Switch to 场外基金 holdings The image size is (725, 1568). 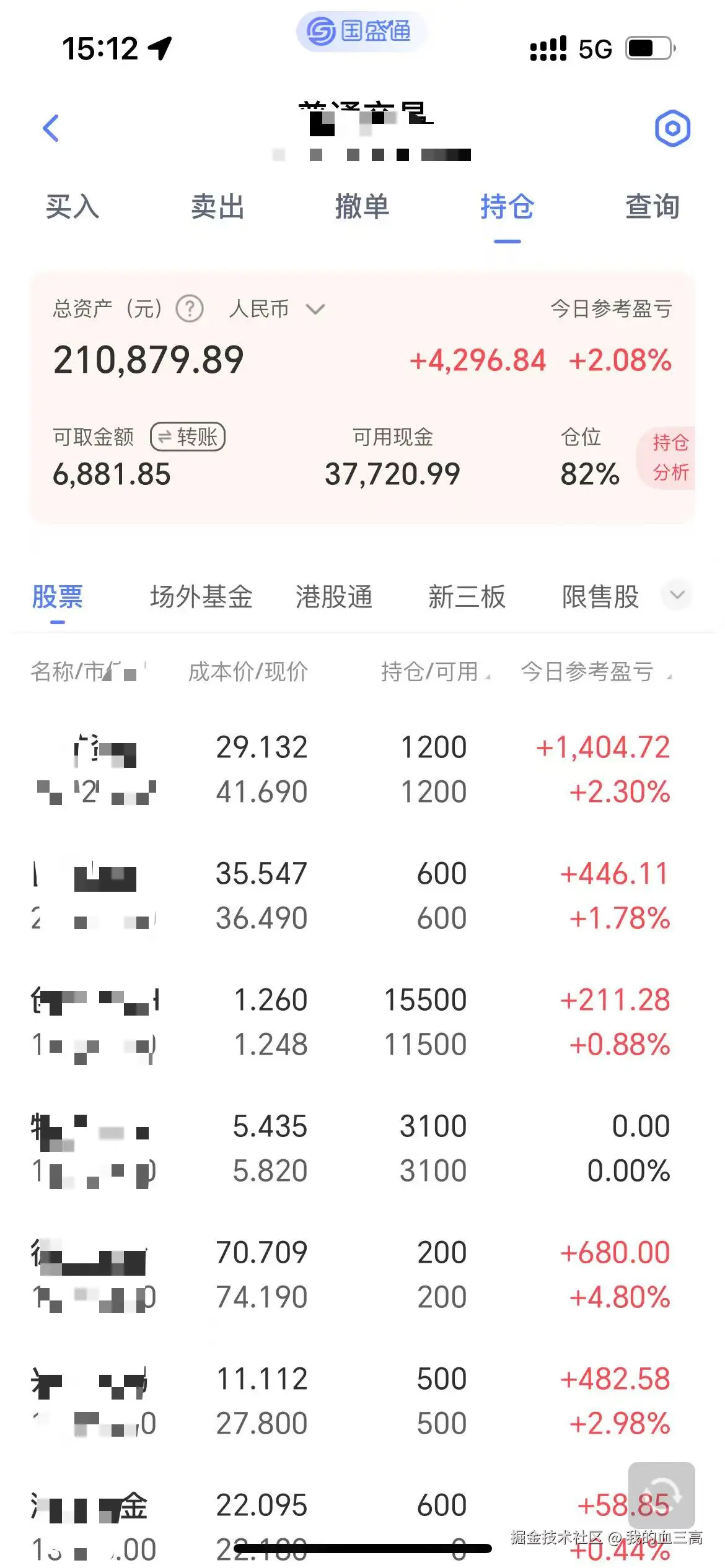coord(201,597)
